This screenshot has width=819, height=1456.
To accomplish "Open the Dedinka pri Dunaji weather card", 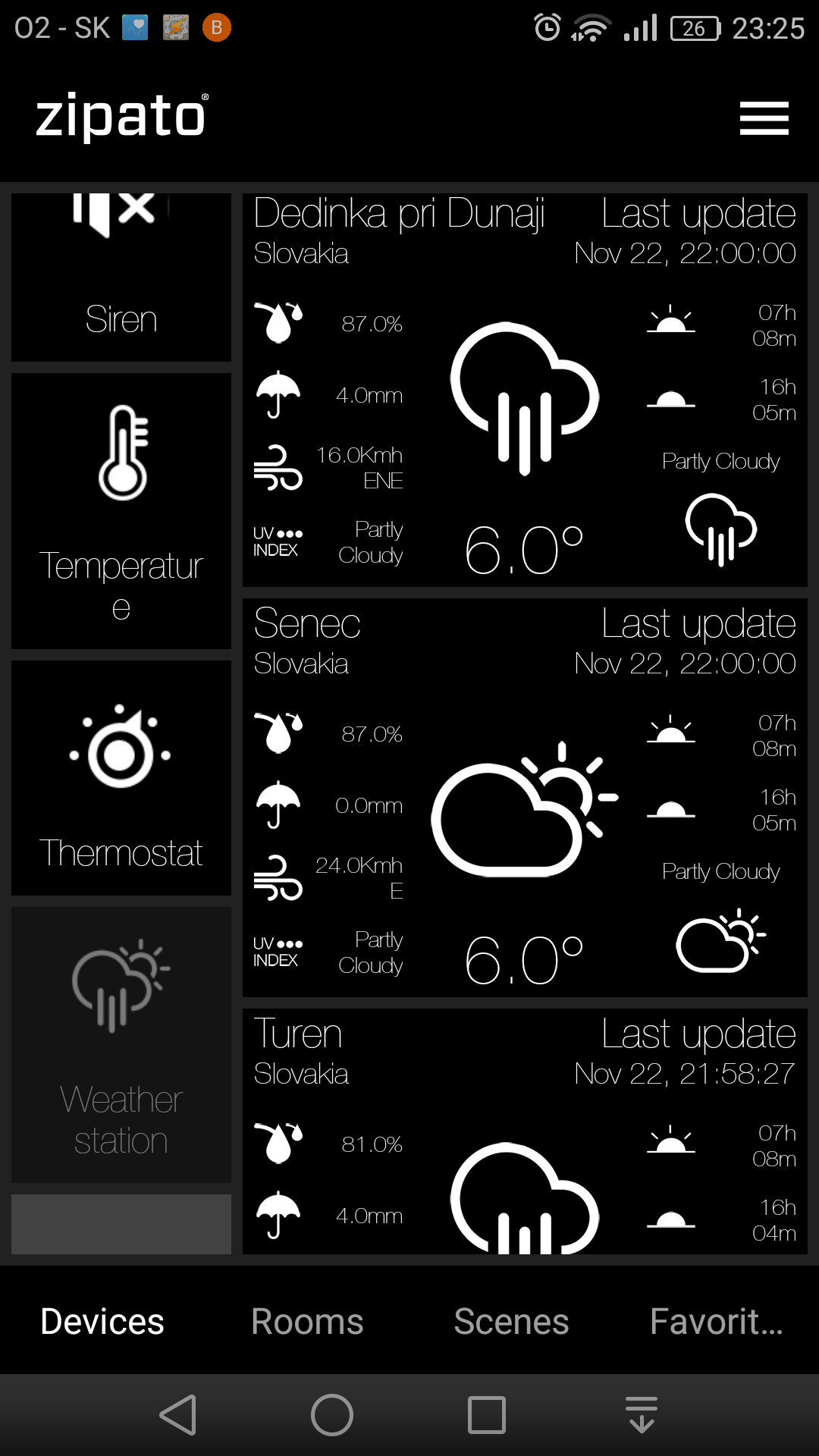I will click(x=525, y=390).
